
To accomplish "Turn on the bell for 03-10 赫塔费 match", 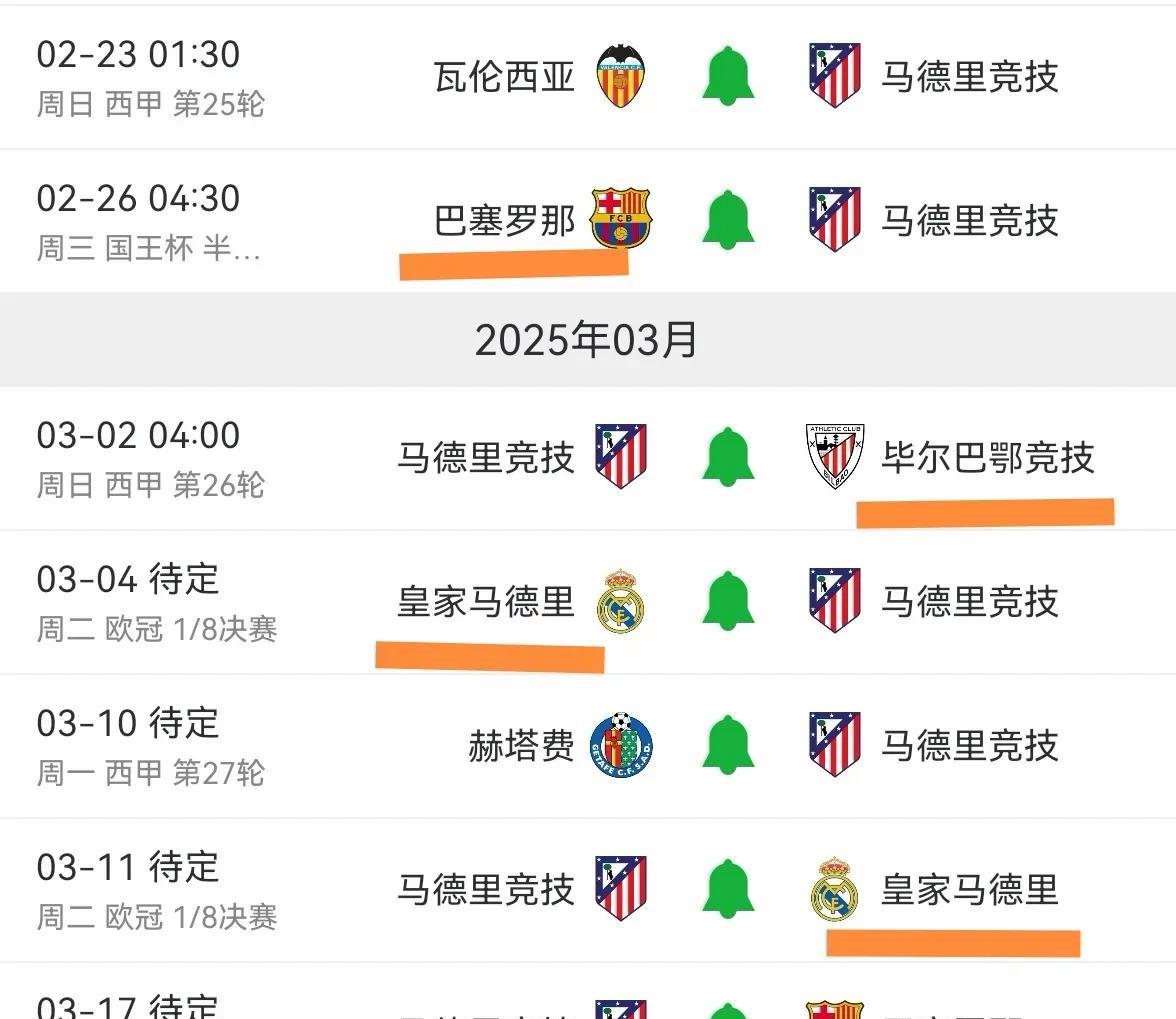I will (x=727, y=745).
